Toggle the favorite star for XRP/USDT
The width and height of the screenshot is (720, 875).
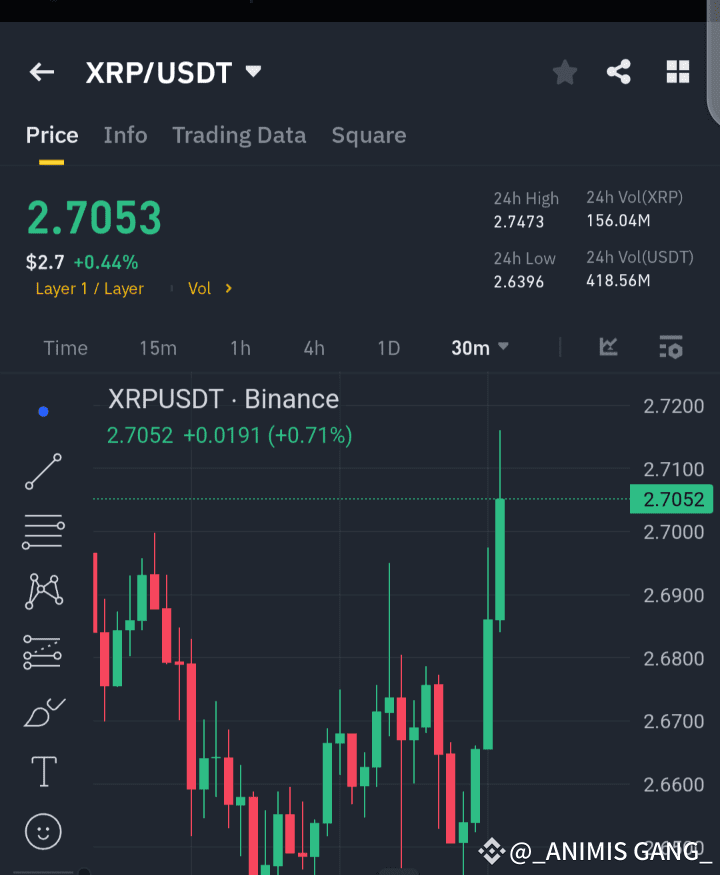tap(564, 71)
